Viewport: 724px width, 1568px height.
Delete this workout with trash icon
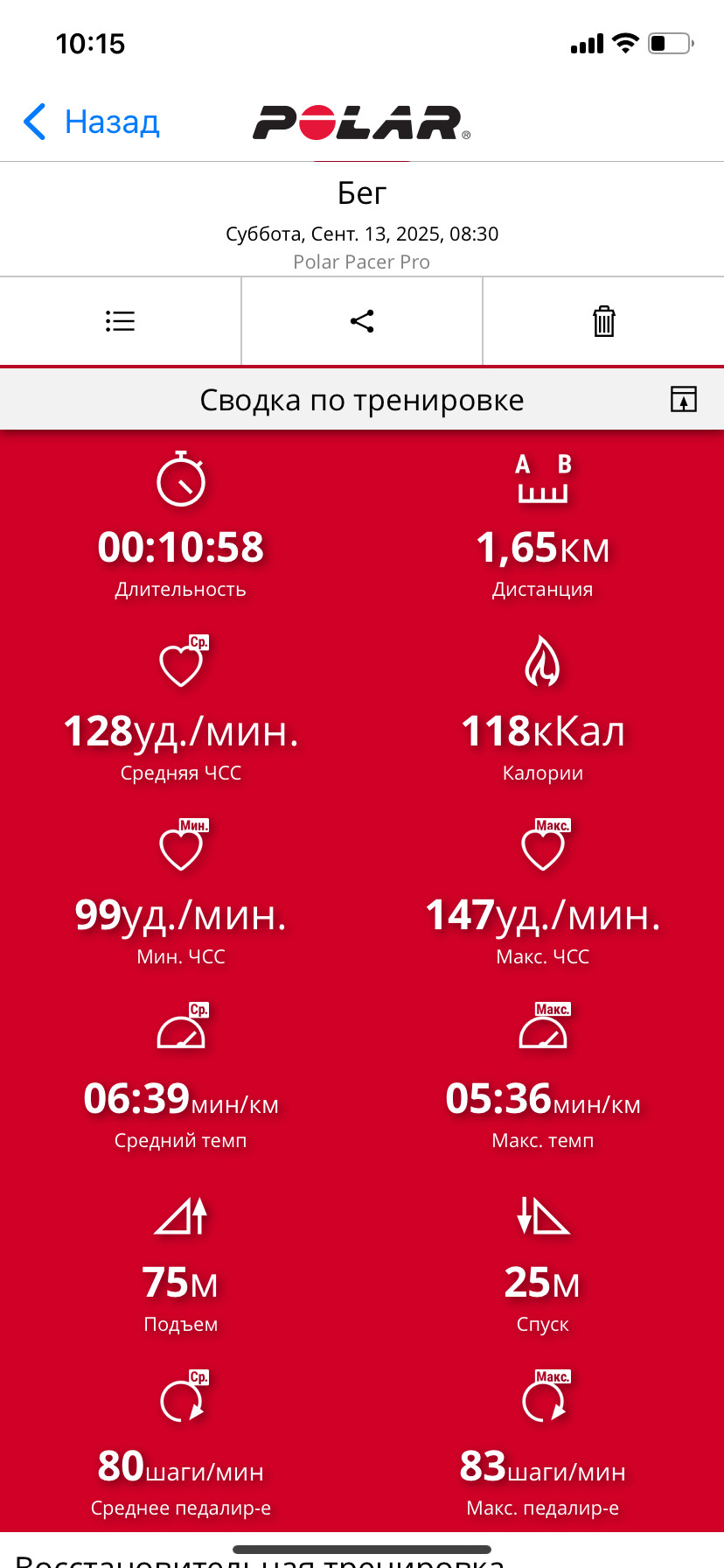(604, 321)
